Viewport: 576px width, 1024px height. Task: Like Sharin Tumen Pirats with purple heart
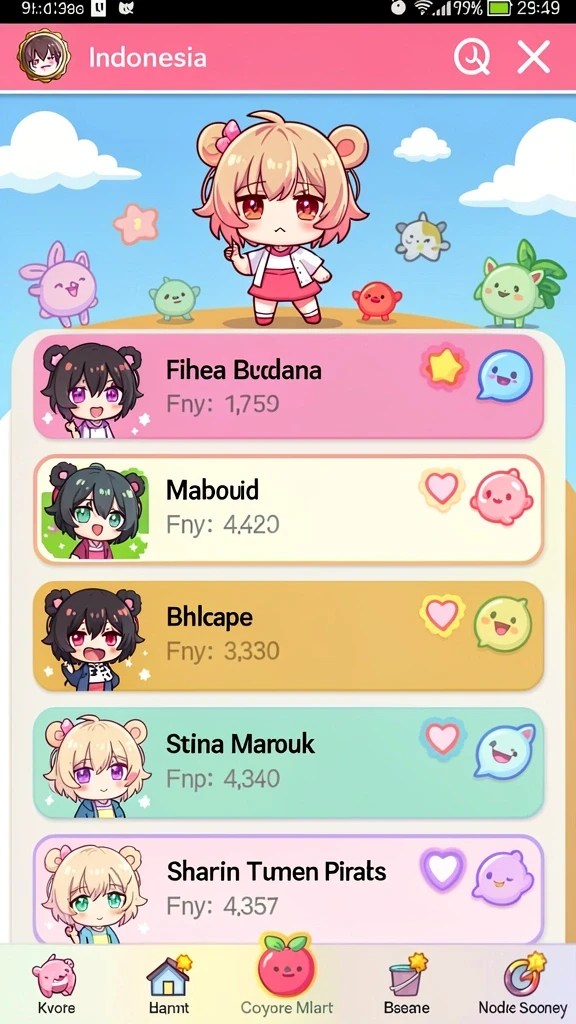[x=443, y=869]
